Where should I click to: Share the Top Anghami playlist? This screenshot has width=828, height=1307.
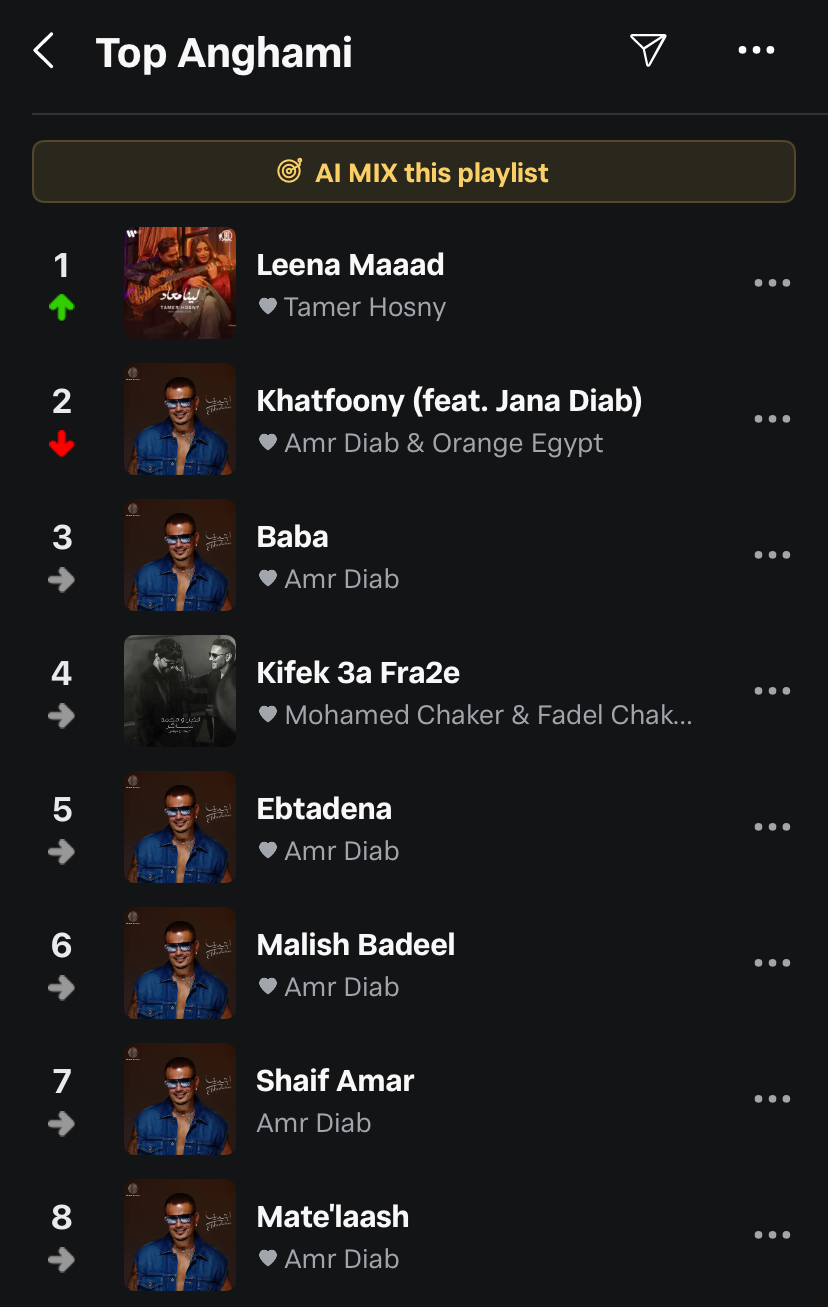click(x=648, y=50)
